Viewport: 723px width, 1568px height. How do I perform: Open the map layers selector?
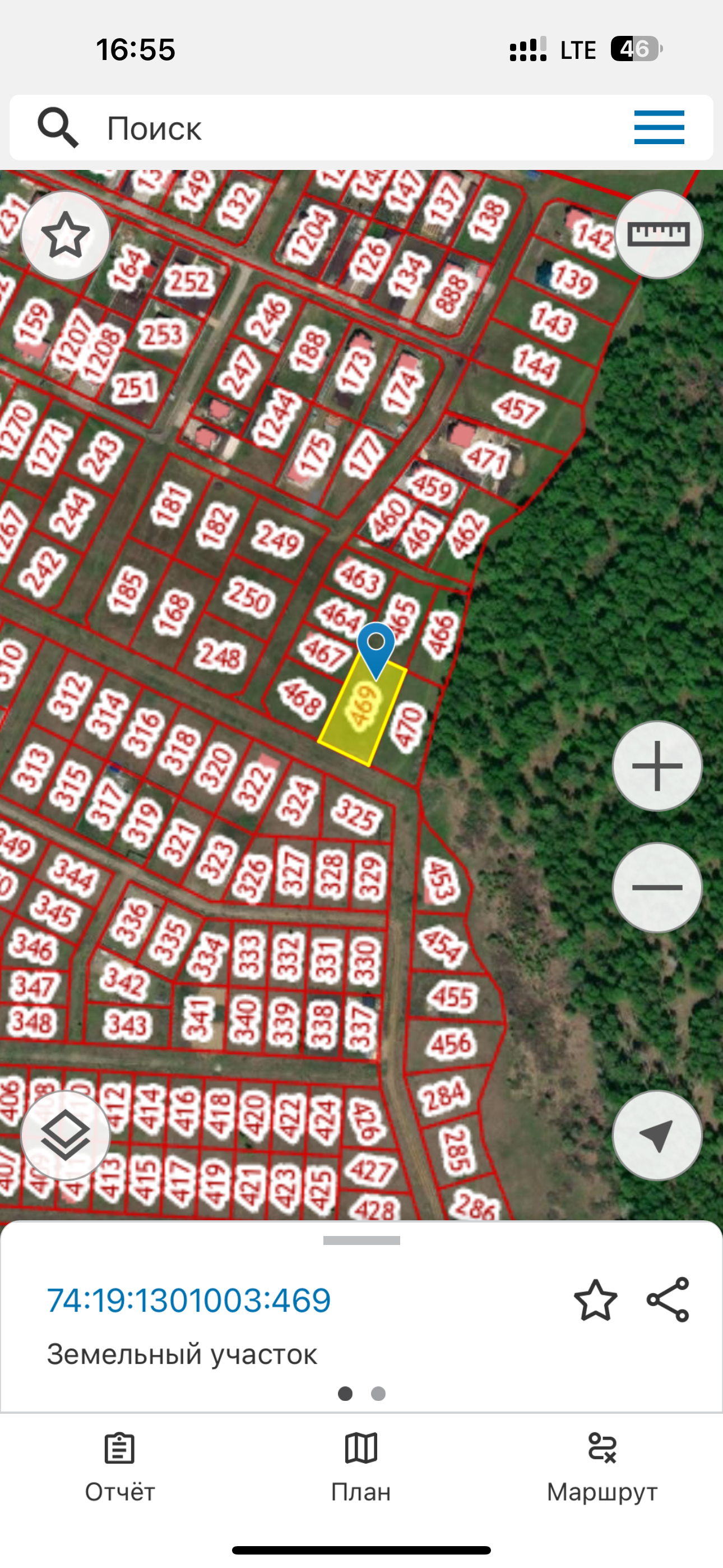point(66,1135)
